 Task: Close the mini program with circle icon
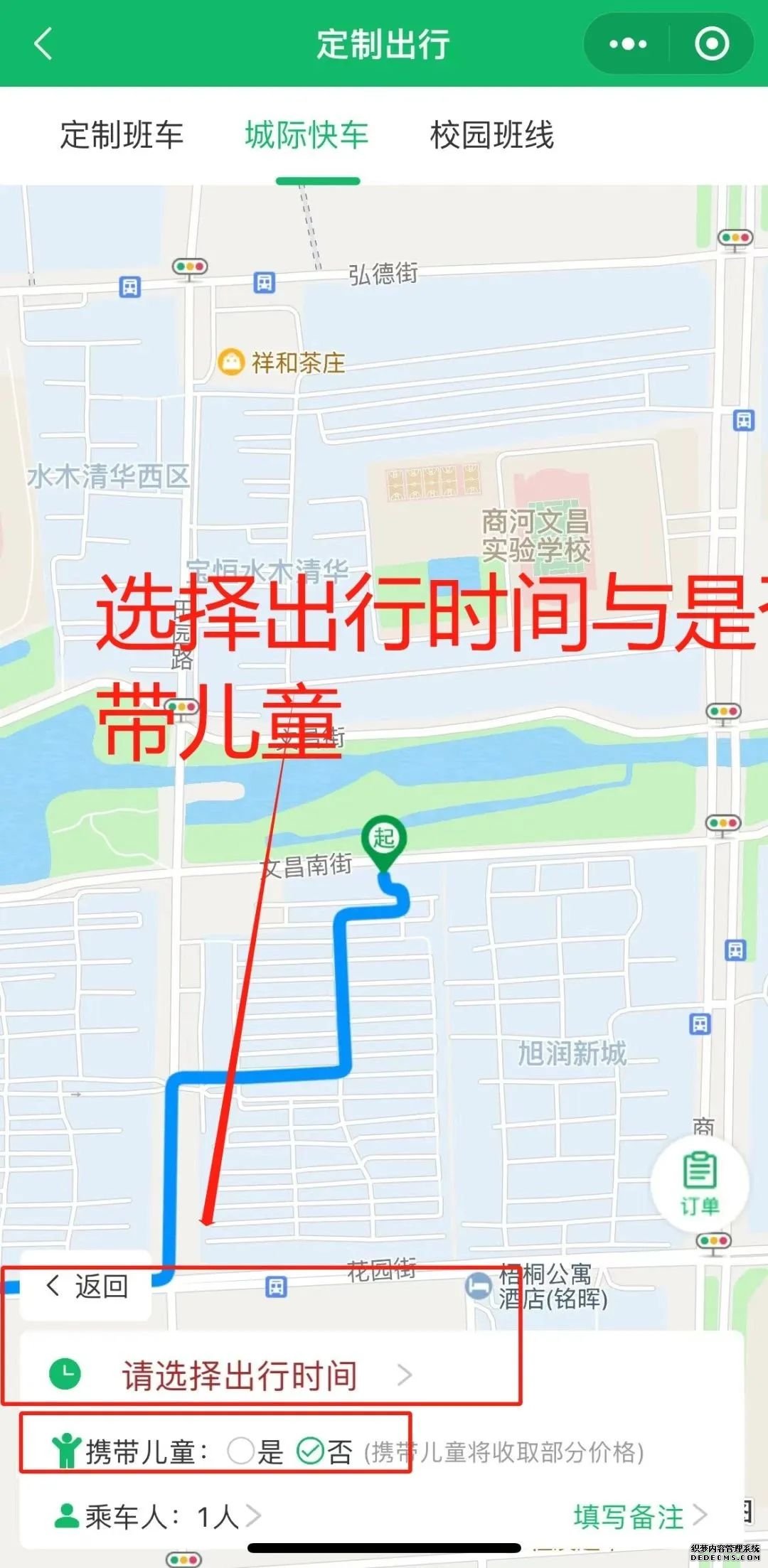click(712, 44)
